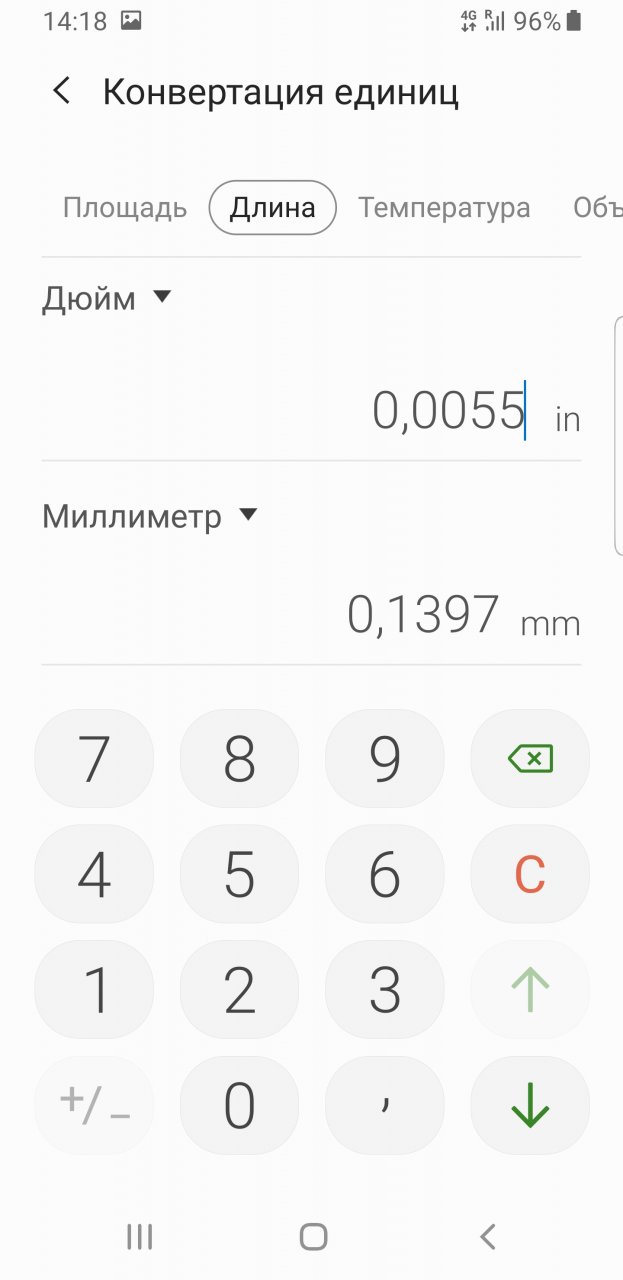Tap the 8 key
This screenshot has height=1280, width=623.
239,759
